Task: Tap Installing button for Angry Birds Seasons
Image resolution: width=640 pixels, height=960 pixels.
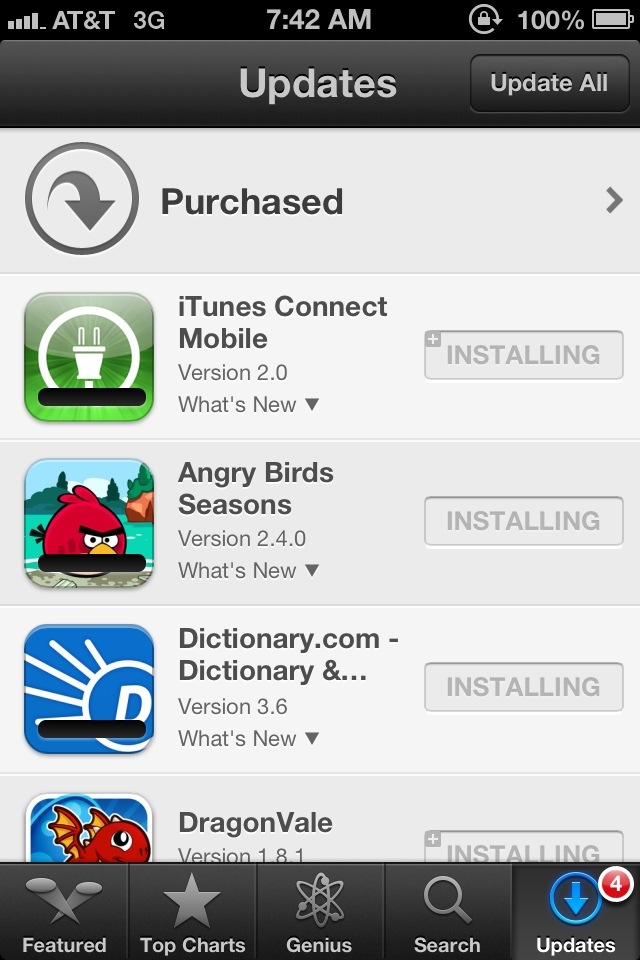Action: [x=523, y=521]
